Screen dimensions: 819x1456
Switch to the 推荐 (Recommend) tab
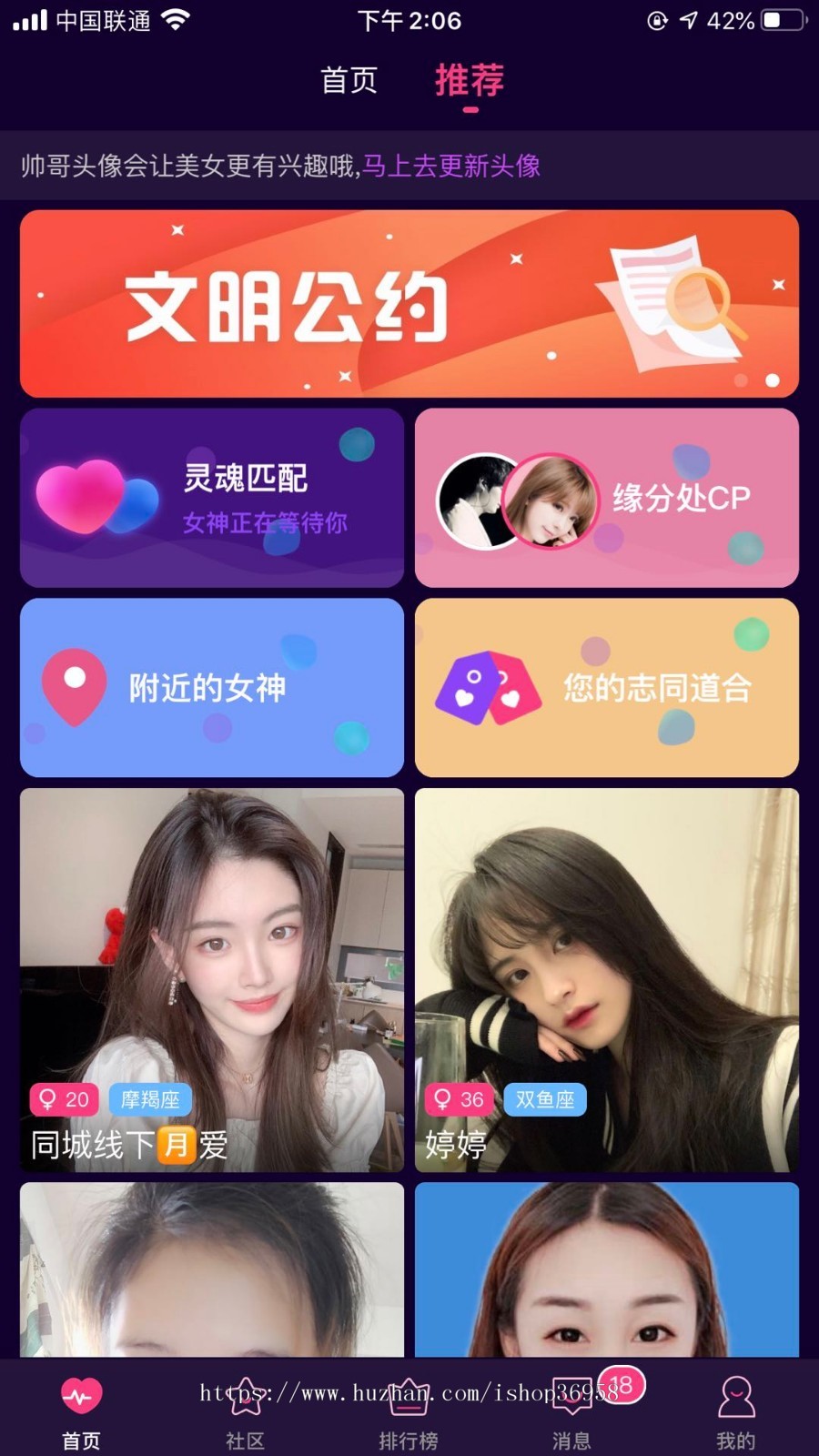point(470,82)
